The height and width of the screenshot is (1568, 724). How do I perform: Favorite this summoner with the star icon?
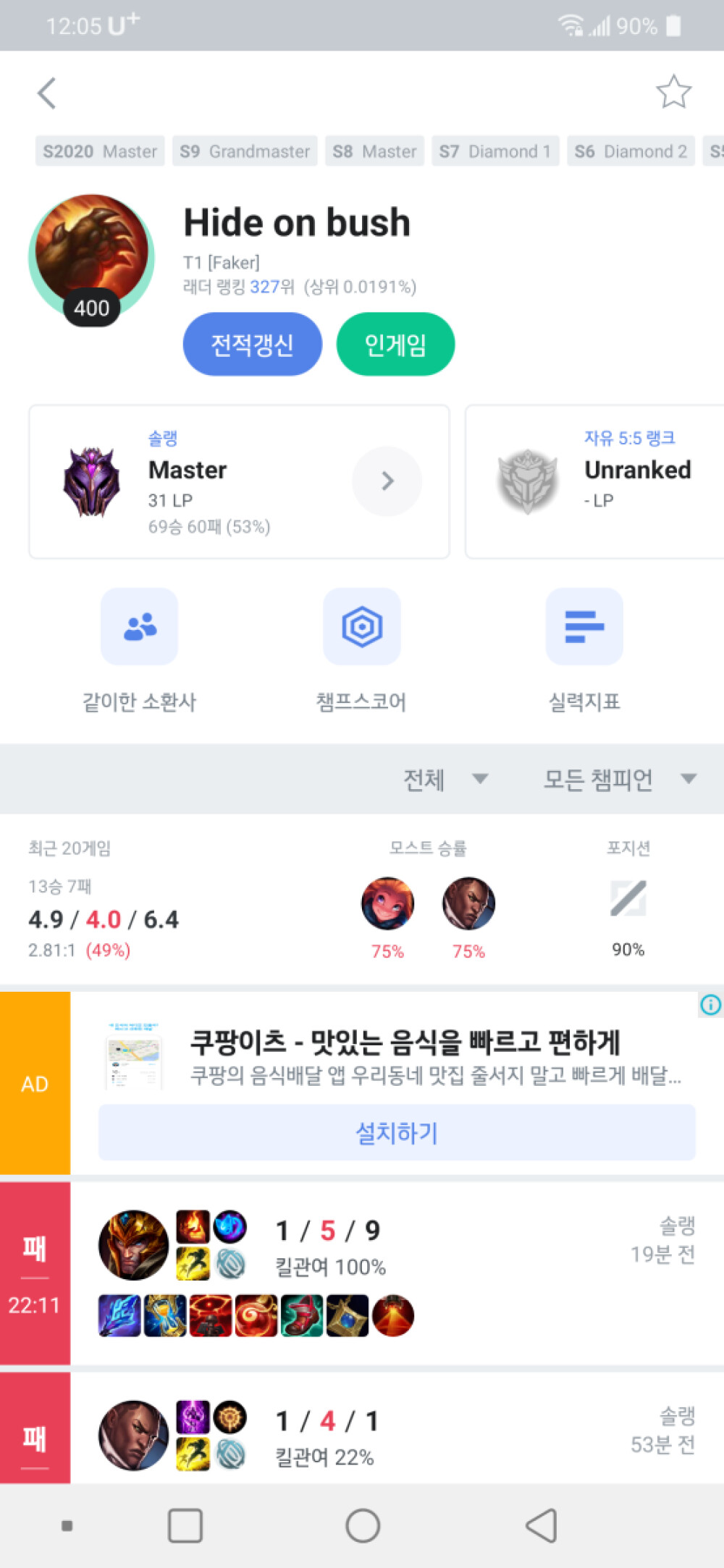[673, 92]
